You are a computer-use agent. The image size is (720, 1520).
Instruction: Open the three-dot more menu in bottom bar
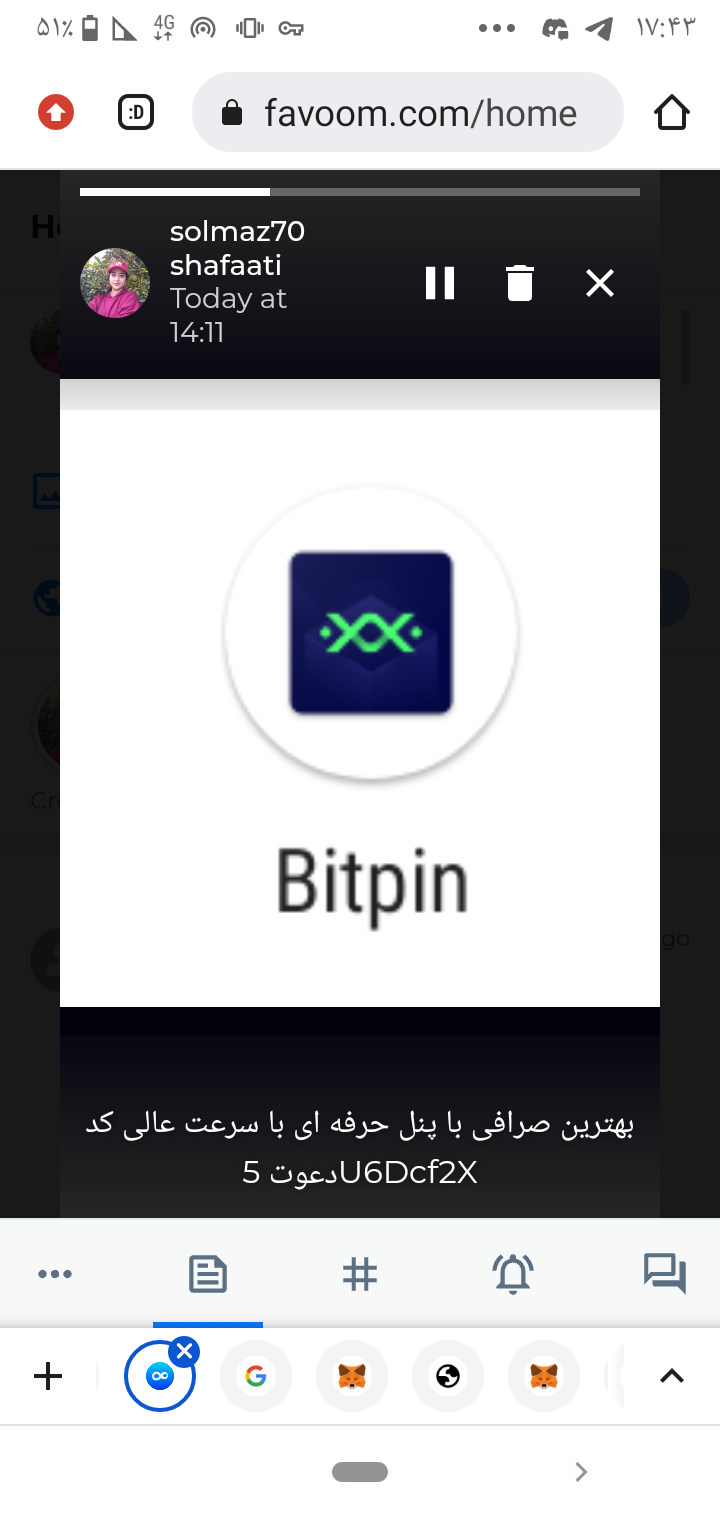tap(54, 1274)
